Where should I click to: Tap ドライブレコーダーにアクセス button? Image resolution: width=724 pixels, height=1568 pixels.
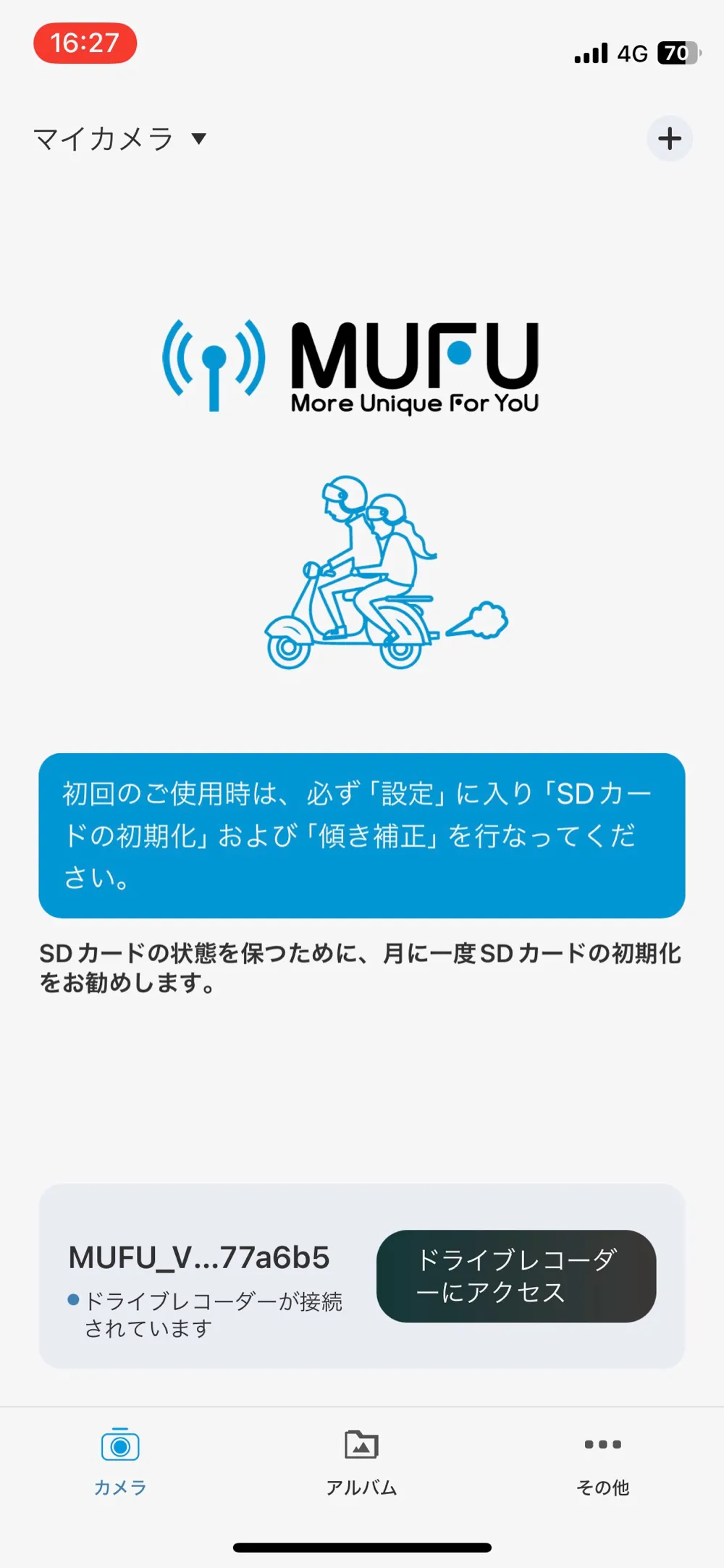coord(516,1276)
